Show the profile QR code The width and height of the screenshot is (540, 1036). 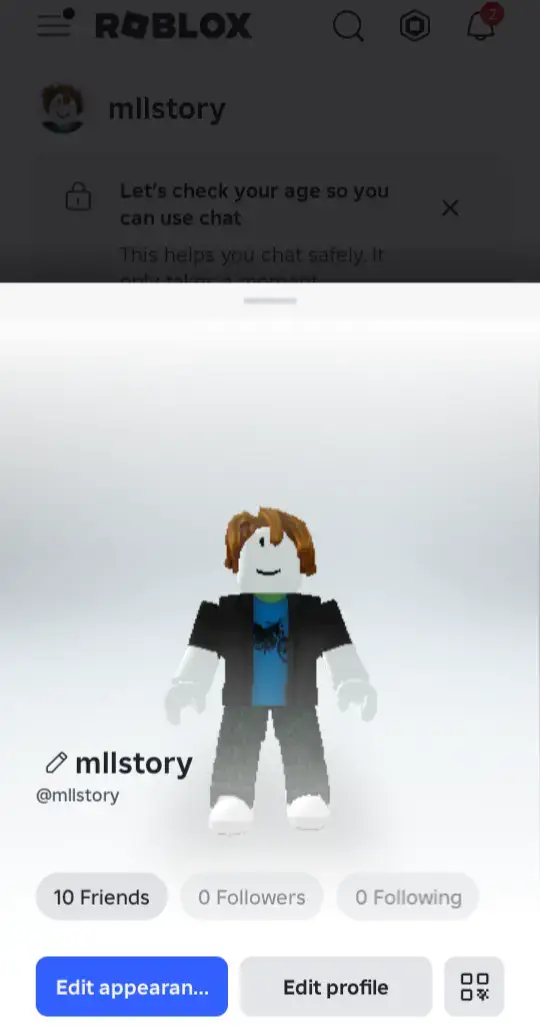click(x=474, y=986)
